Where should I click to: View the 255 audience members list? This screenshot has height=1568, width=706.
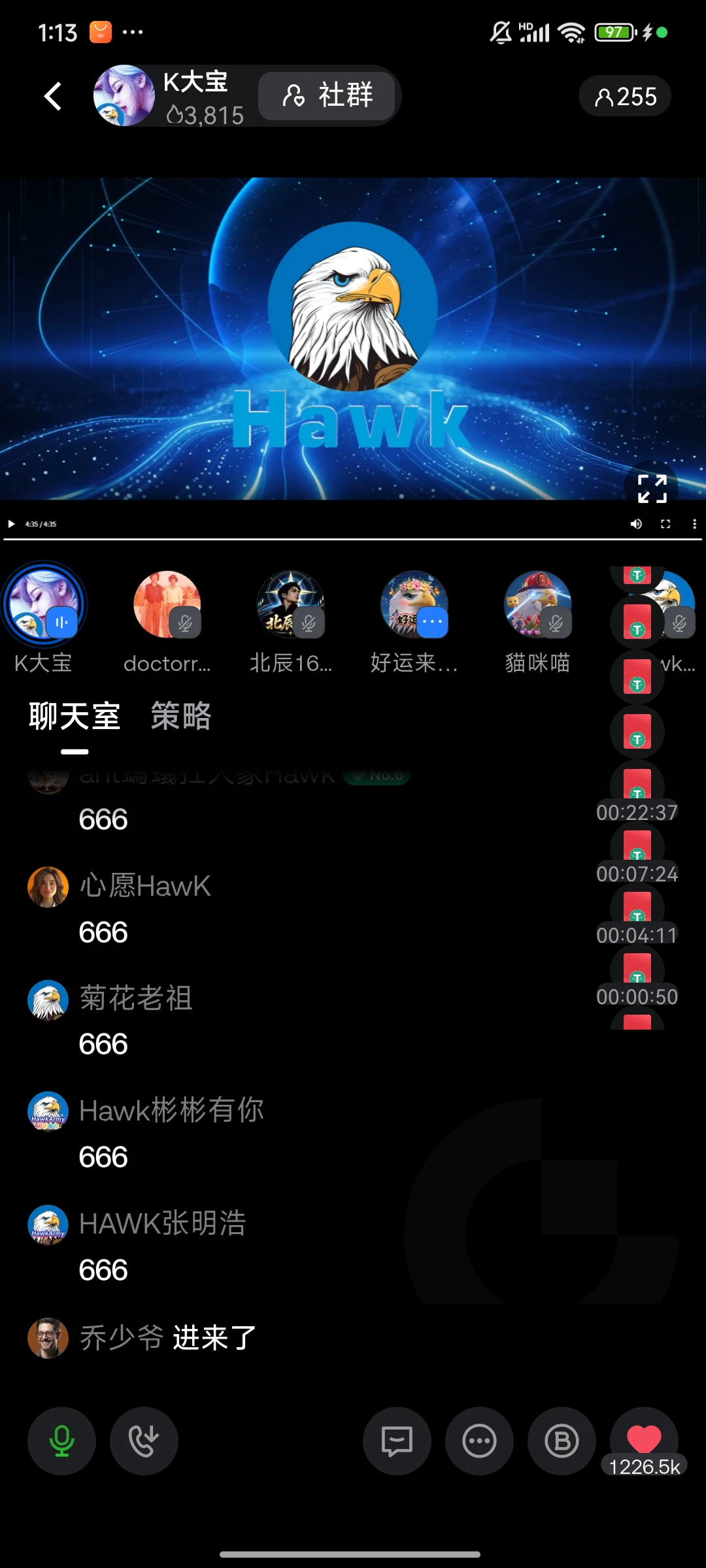625,97
